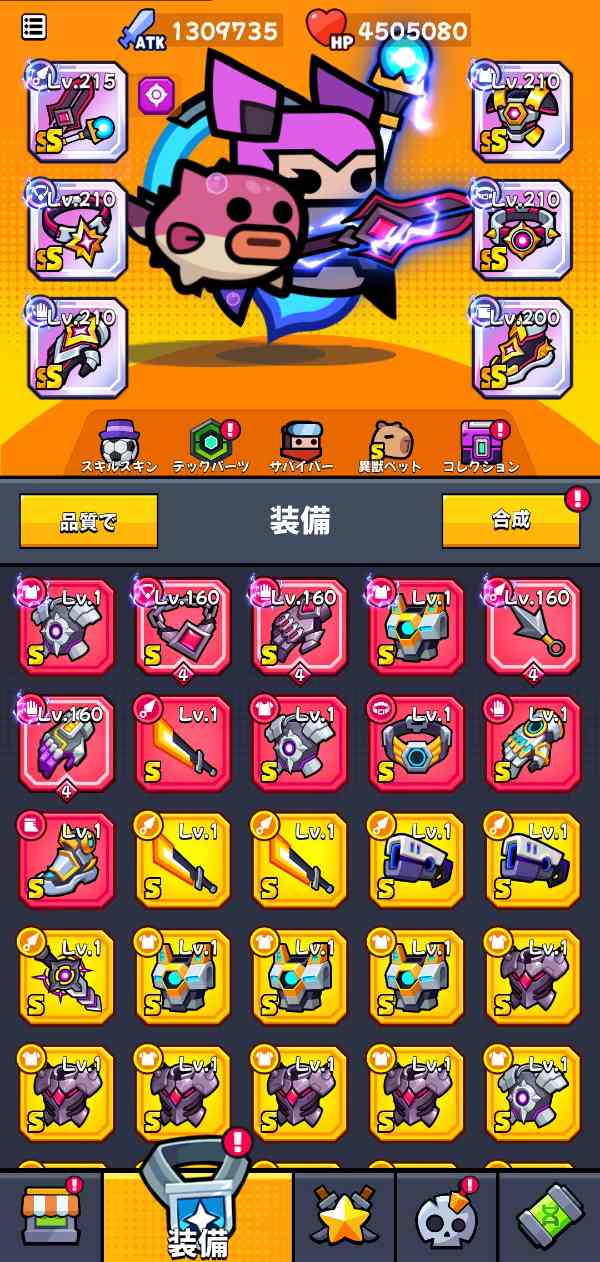Tap the purple target icon beside the weapon

[156, 96]
